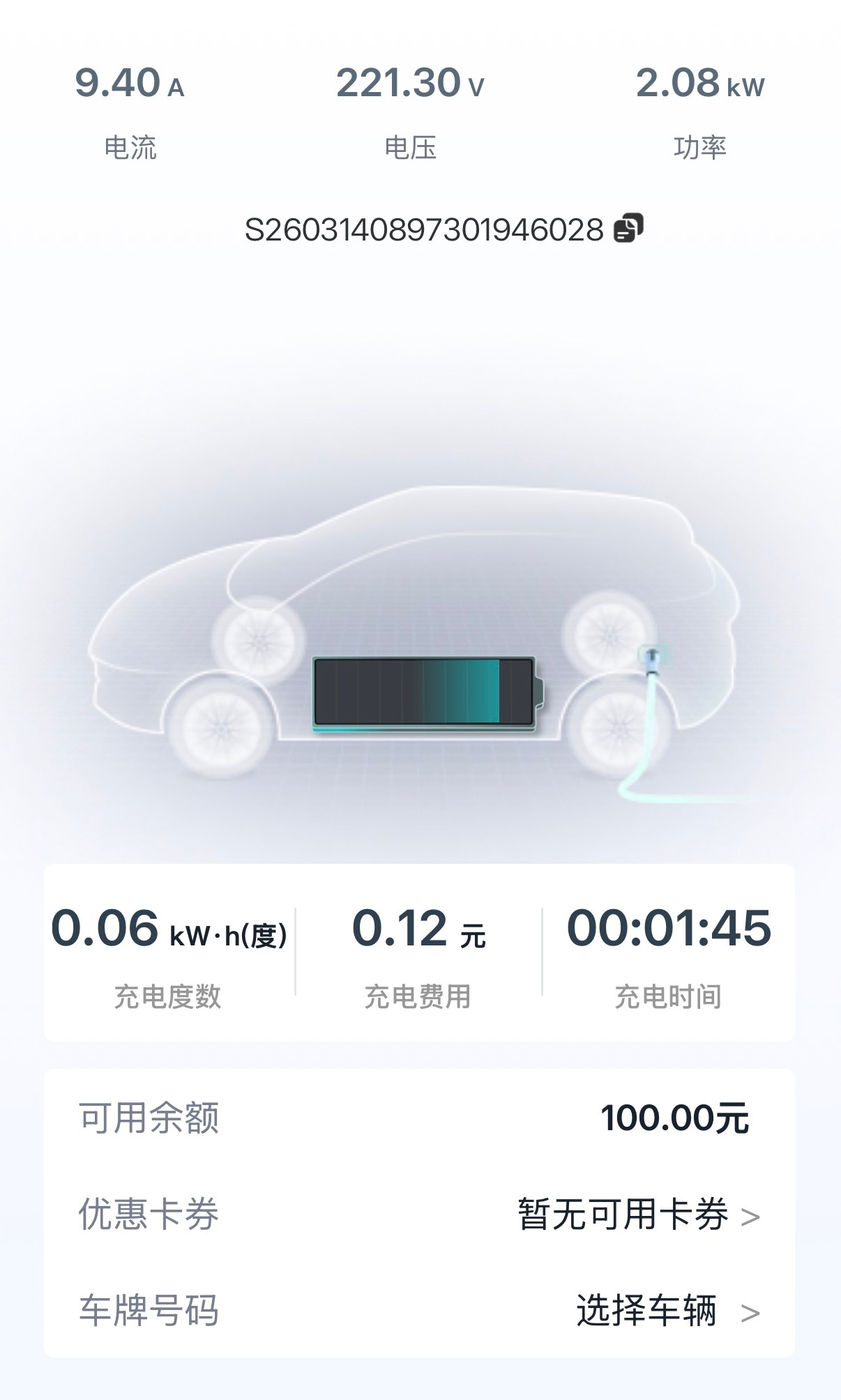Viewport: 841px width, 1400px height.
Task: Tap the battery charging animation icon
Action: [425, 694]
